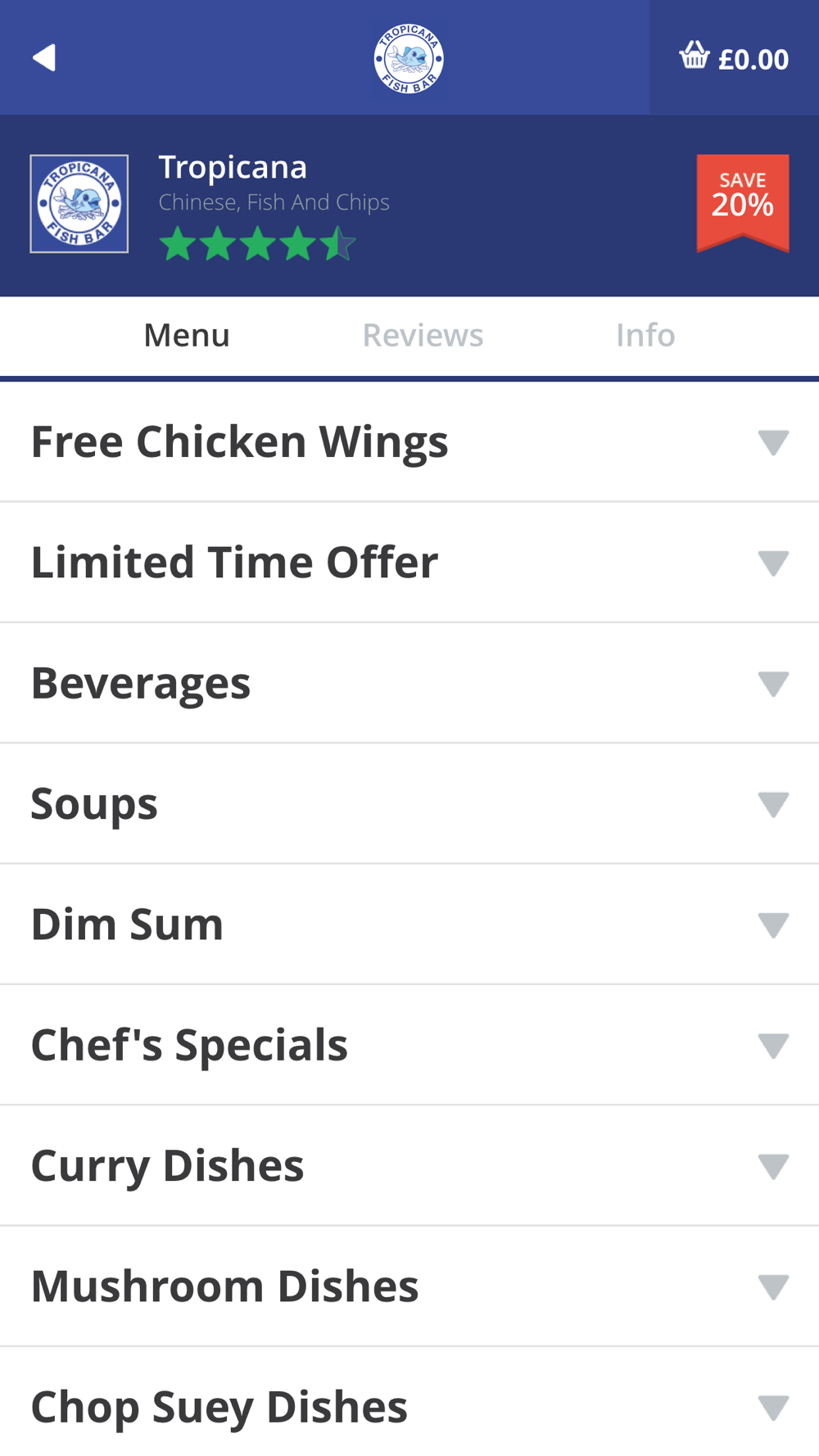
Task: Open the Curry Dishes category
Action: pos(409,1166)
